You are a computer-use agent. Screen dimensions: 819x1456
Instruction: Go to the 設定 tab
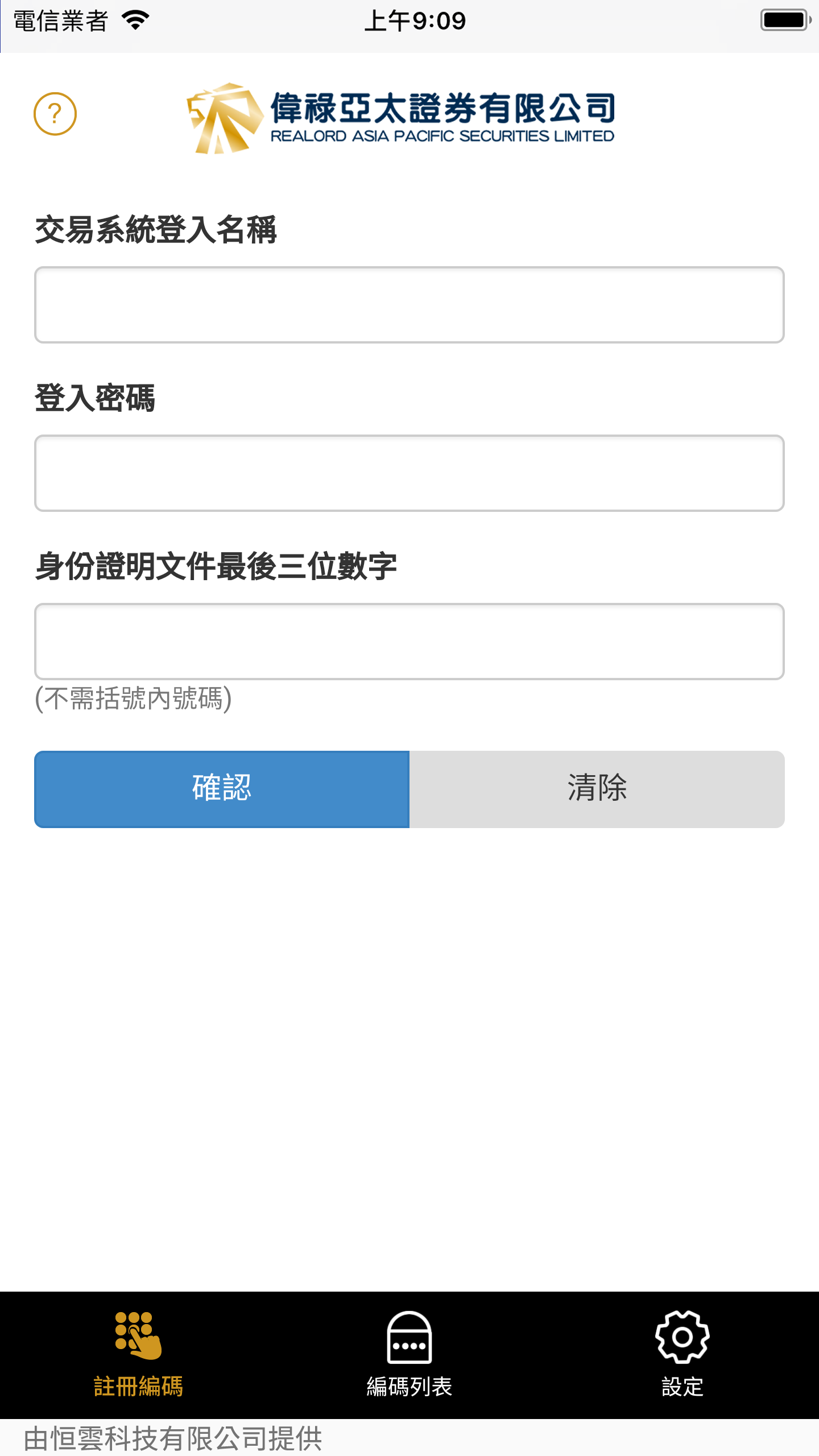(x=682, y=1355)
